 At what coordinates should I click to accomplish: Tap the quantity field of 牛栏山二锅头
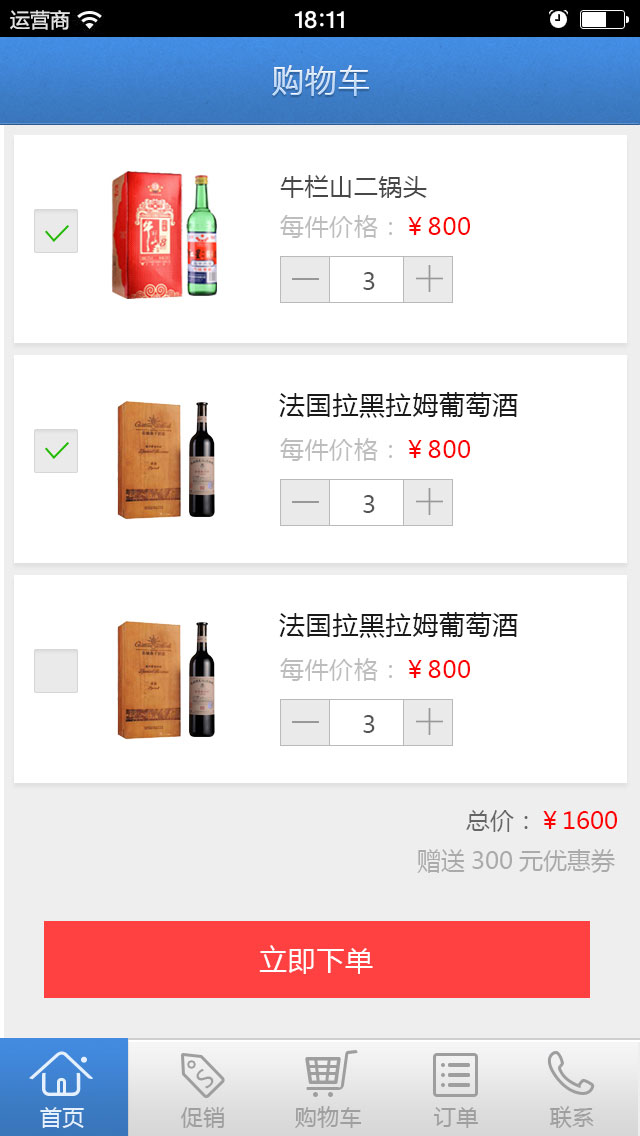(367, 280)
